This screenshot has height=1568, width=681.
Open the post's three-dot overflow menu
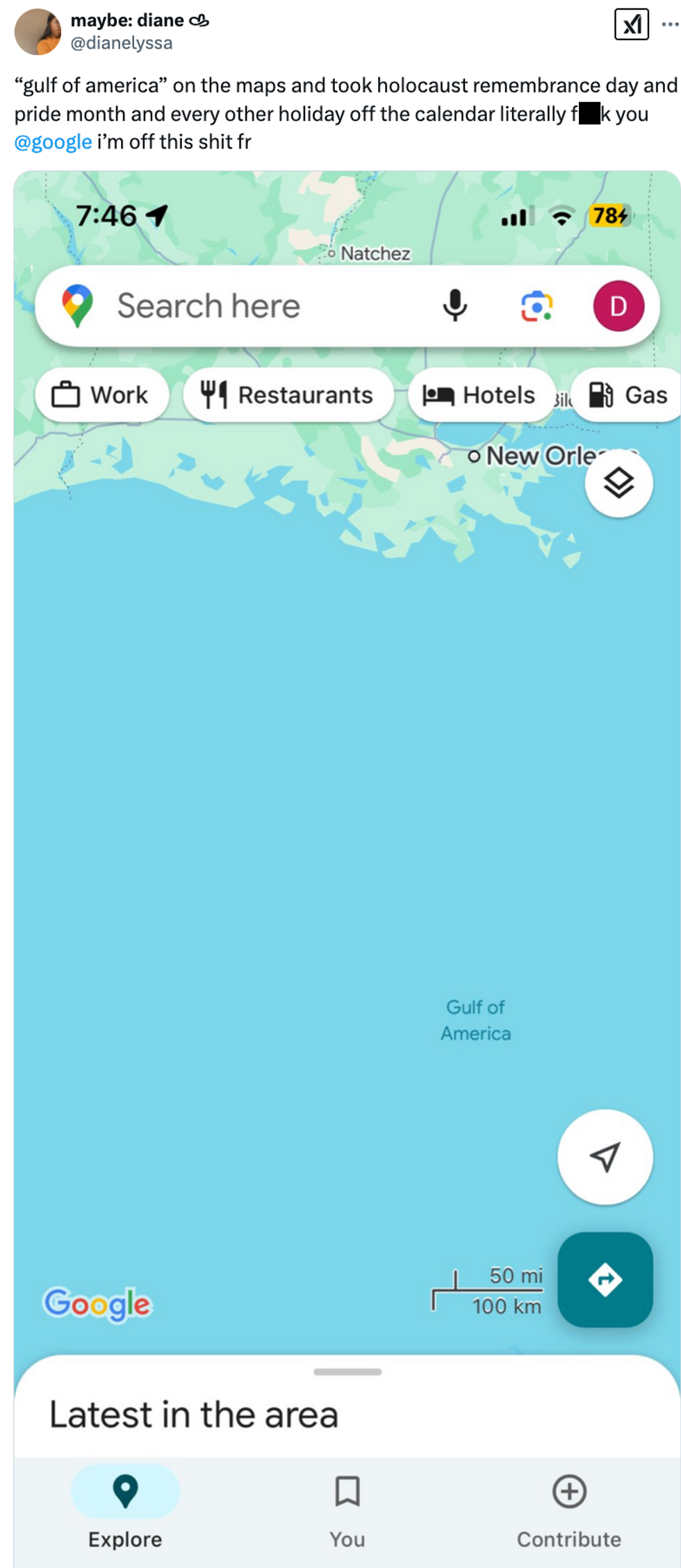(669, 25)
